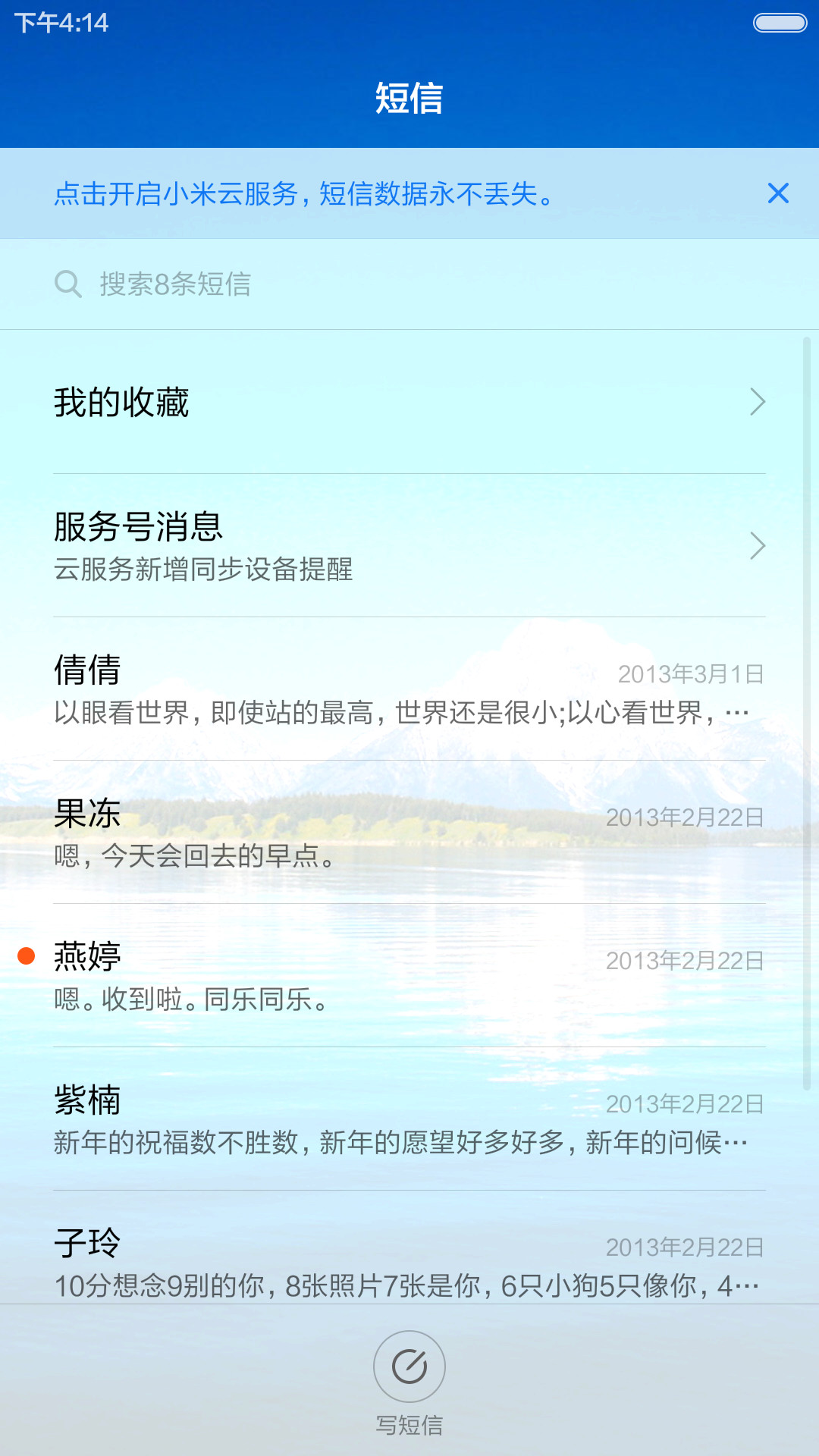Read the unread message from 燕婷
The width and height of the screenshot is (819, 1456).
click(x=409, y=976)
